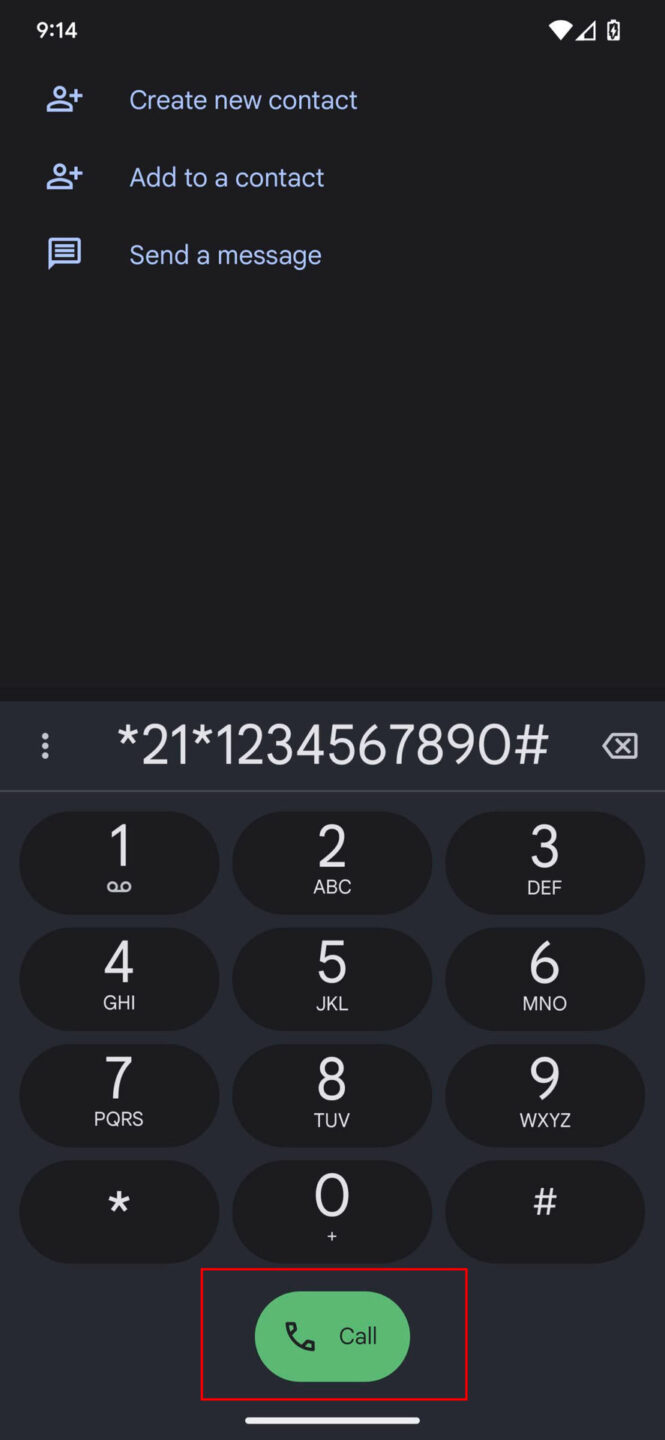Tap keypad digit 5 JKL
Viewport: 665px width, 1440px height.
332,978
